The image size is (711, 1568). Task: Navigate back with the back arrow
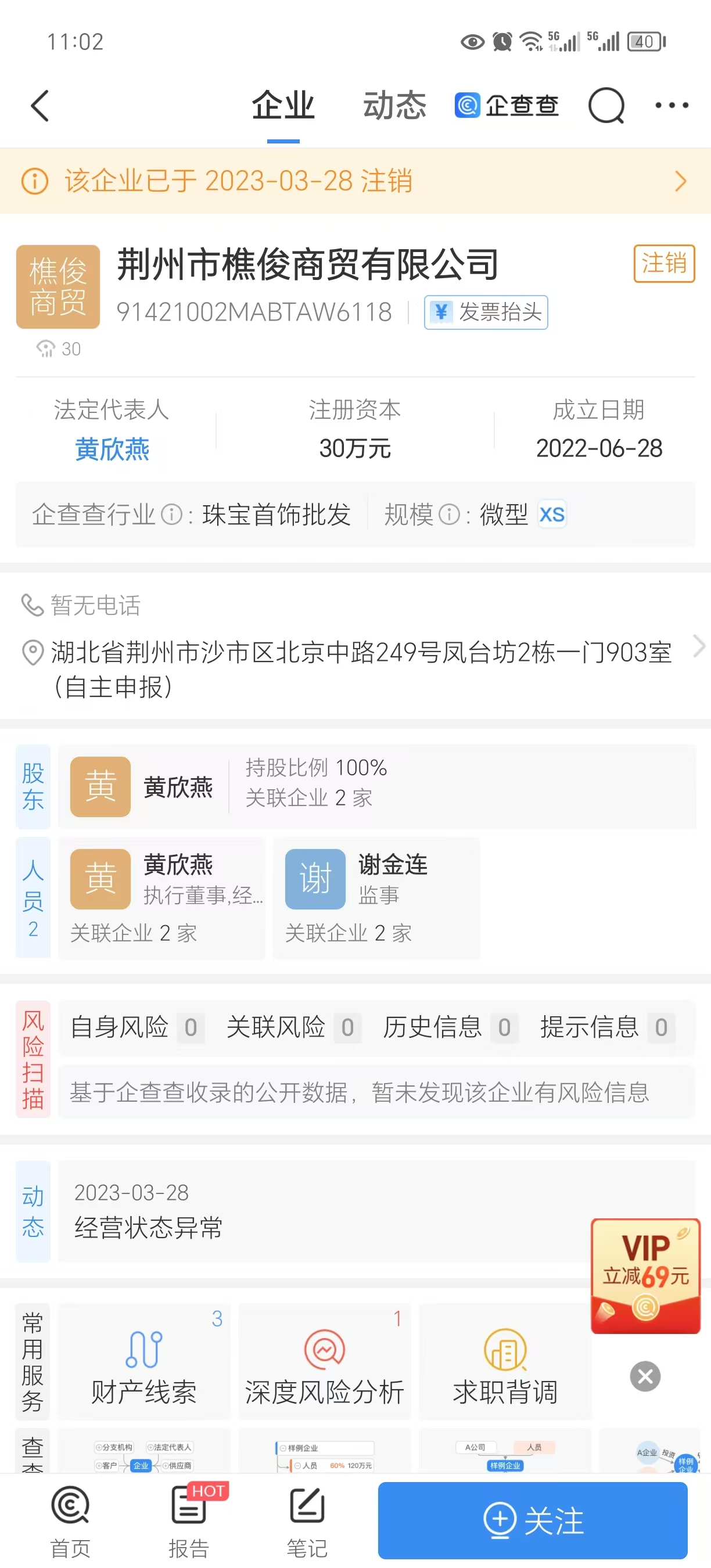coord(39,105)
